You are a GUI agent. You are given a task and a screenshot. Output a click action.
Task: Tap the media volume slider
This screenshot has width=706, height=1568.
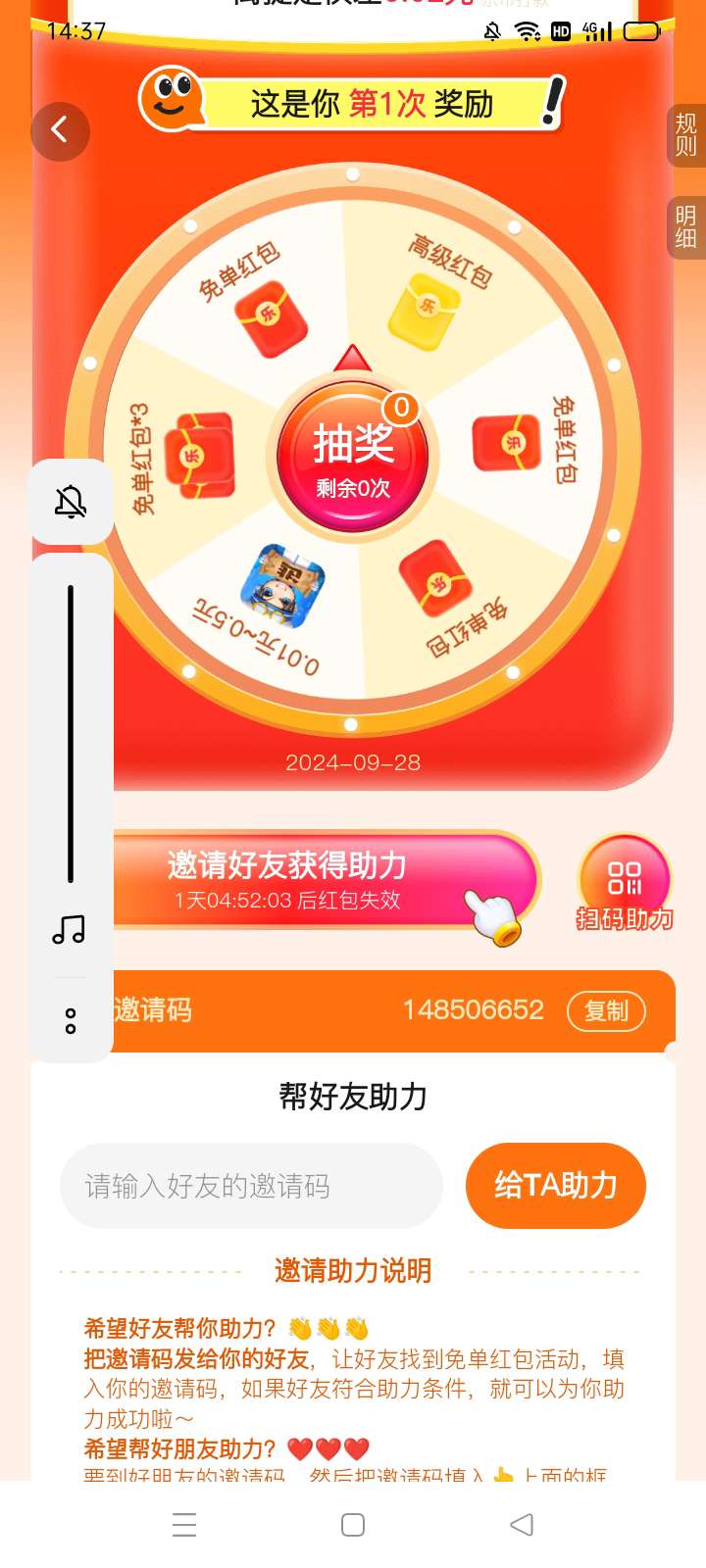point(71,733)
